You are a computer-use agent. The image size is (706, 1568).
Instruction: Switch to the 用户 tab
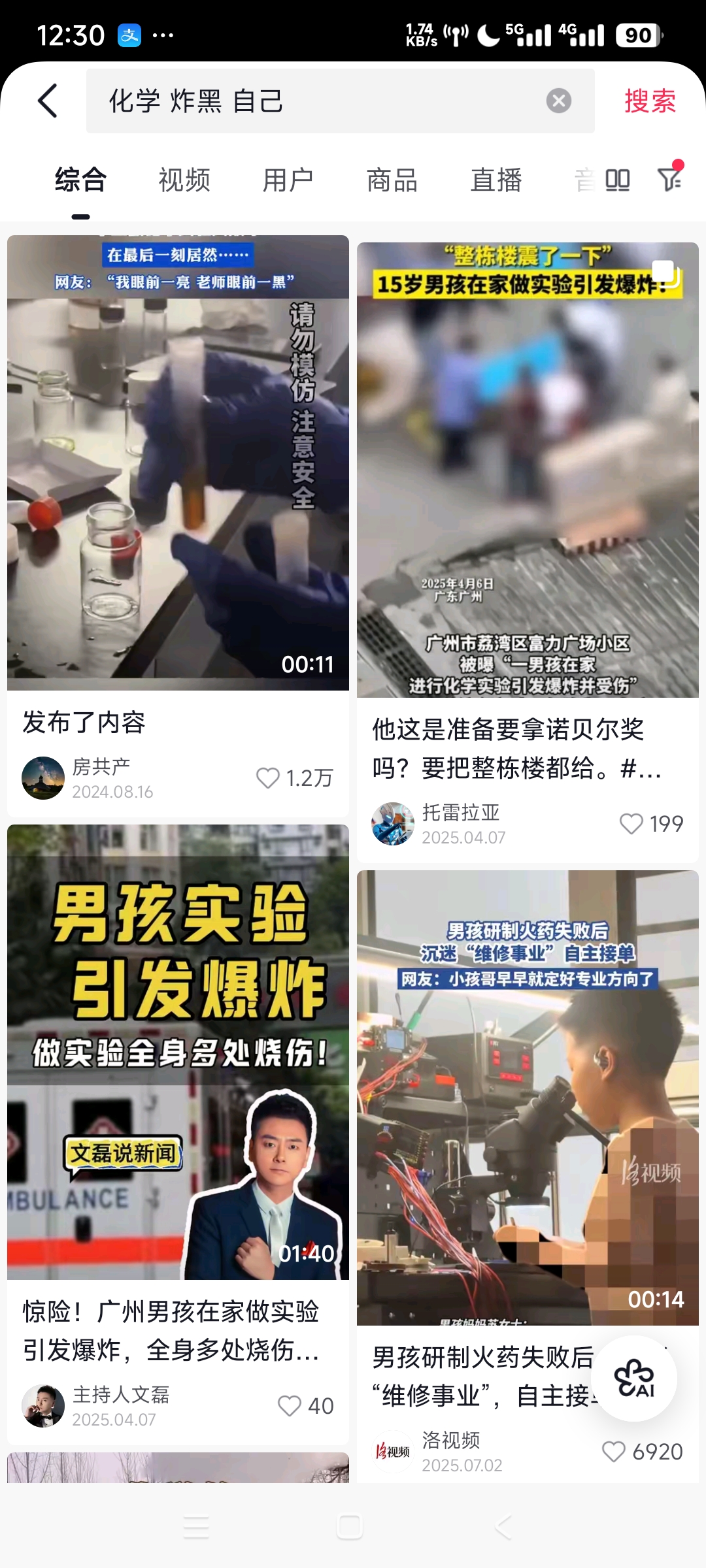(x=288, y=180)
